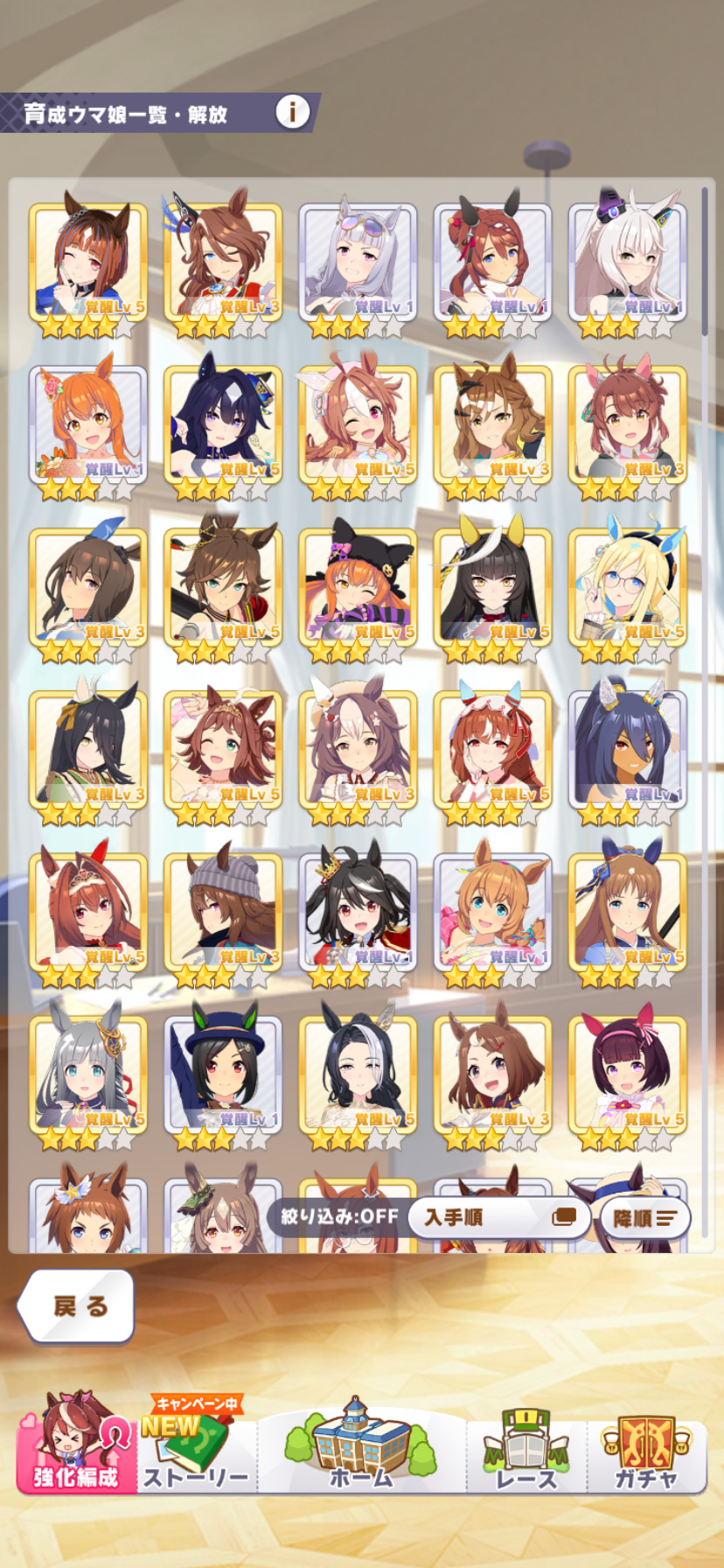Open the 絞り込み:OFF filter settings
The height and width of the screenshot is (1568, 724).
coord(339,1216)
